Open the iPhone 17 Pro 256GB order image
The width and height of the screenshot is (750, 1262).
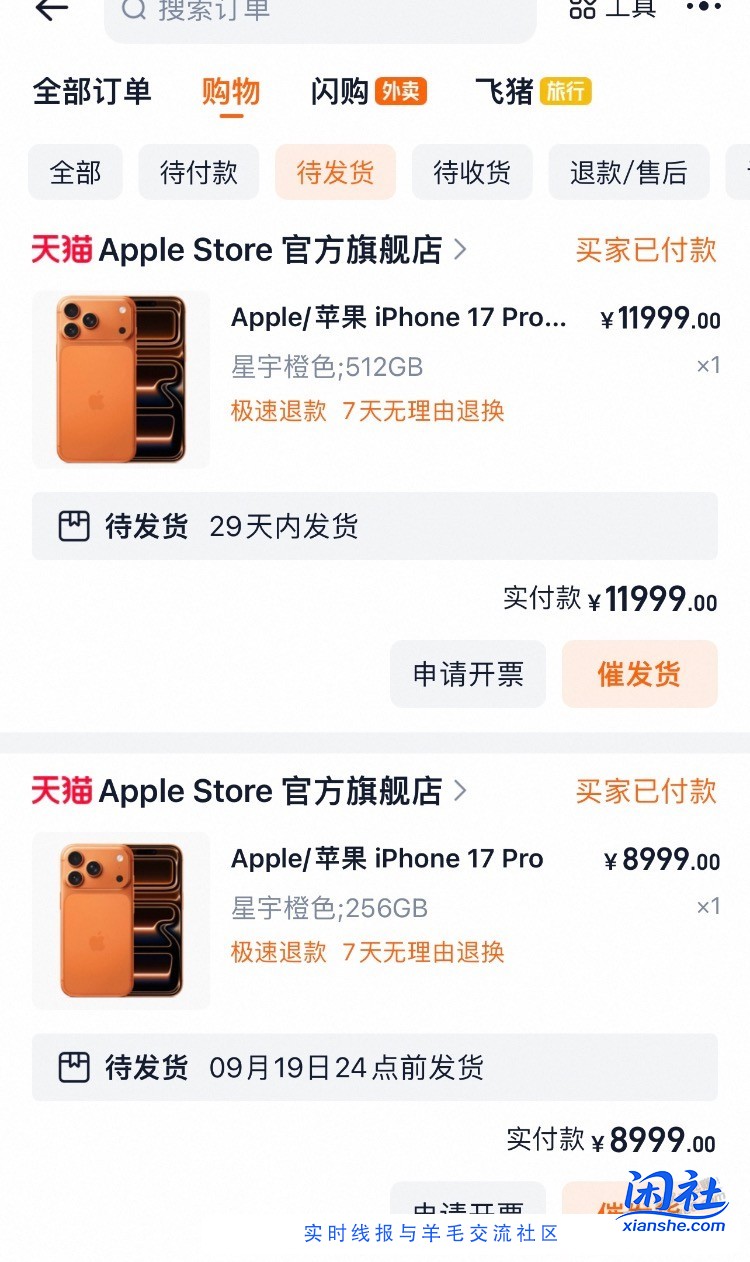tap(121, 921)
